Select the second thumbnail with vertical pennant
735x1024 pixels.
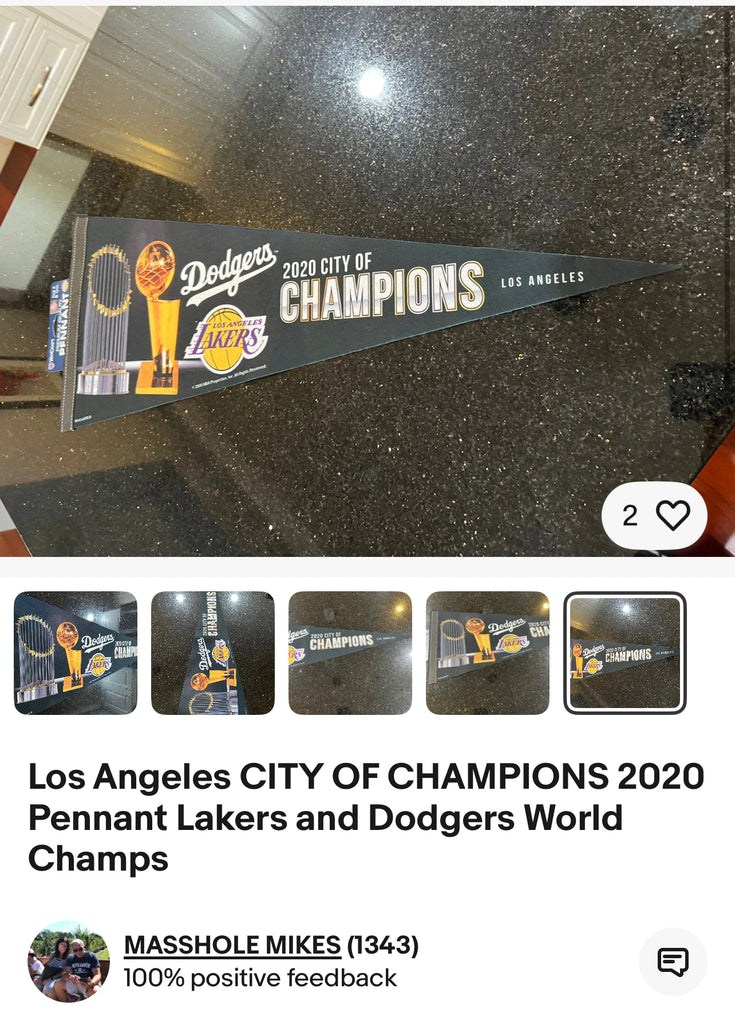pos(213,652)
